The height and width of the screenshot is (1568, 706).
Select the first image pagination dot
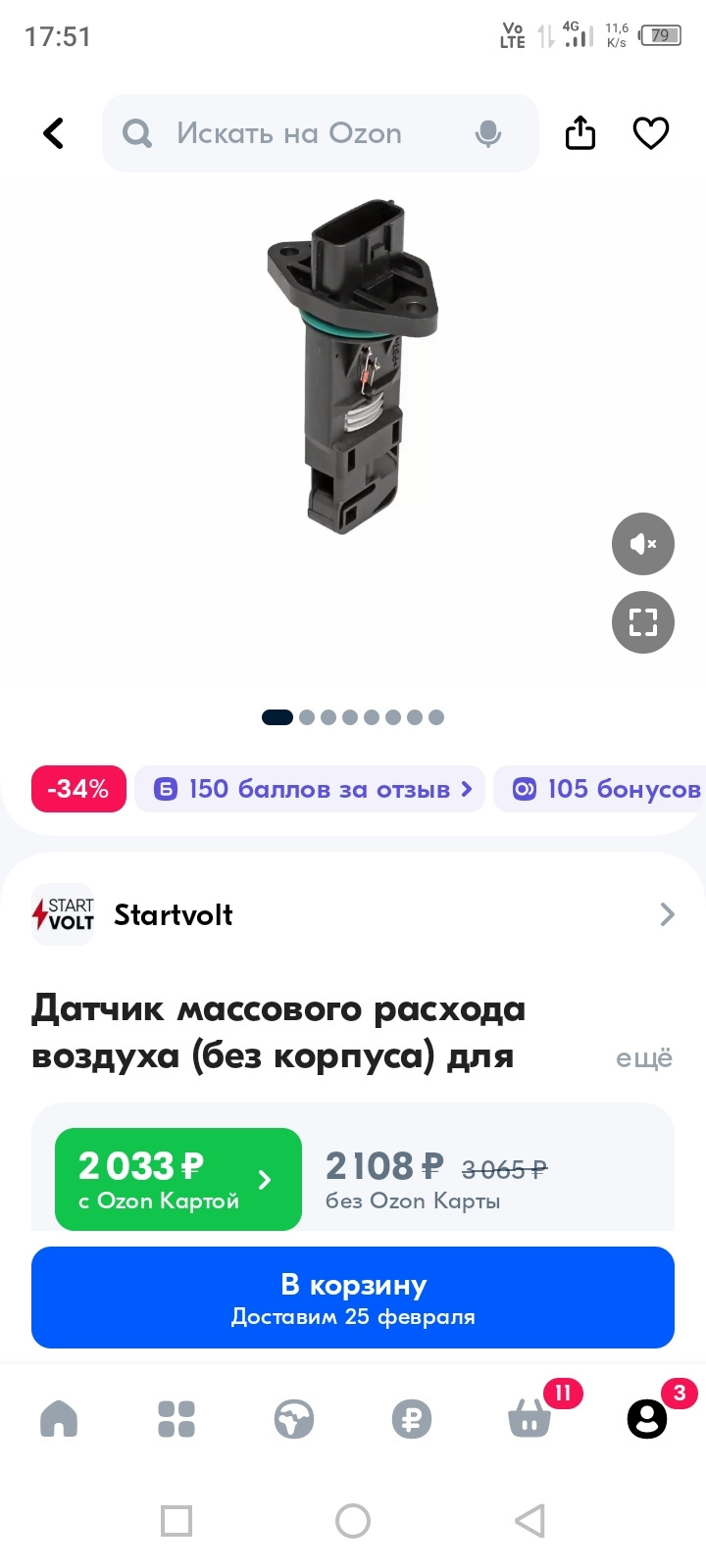coord(277,716)
